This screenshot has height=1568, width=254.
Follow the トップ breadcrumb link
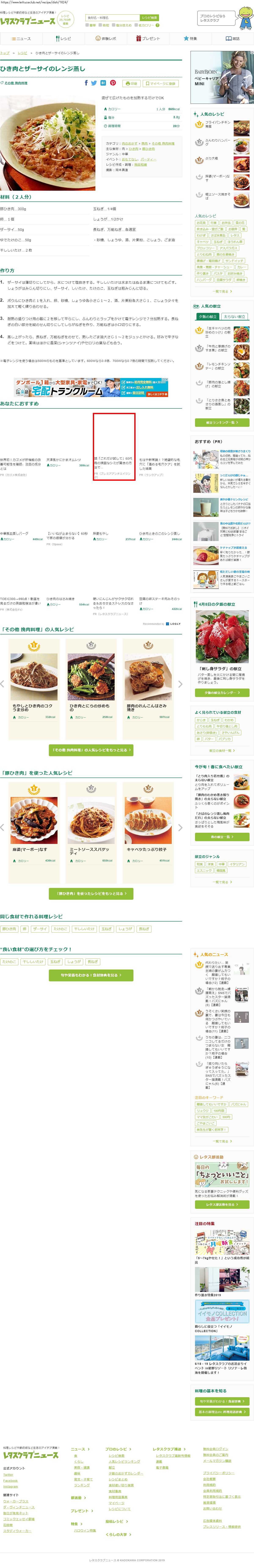5,53
